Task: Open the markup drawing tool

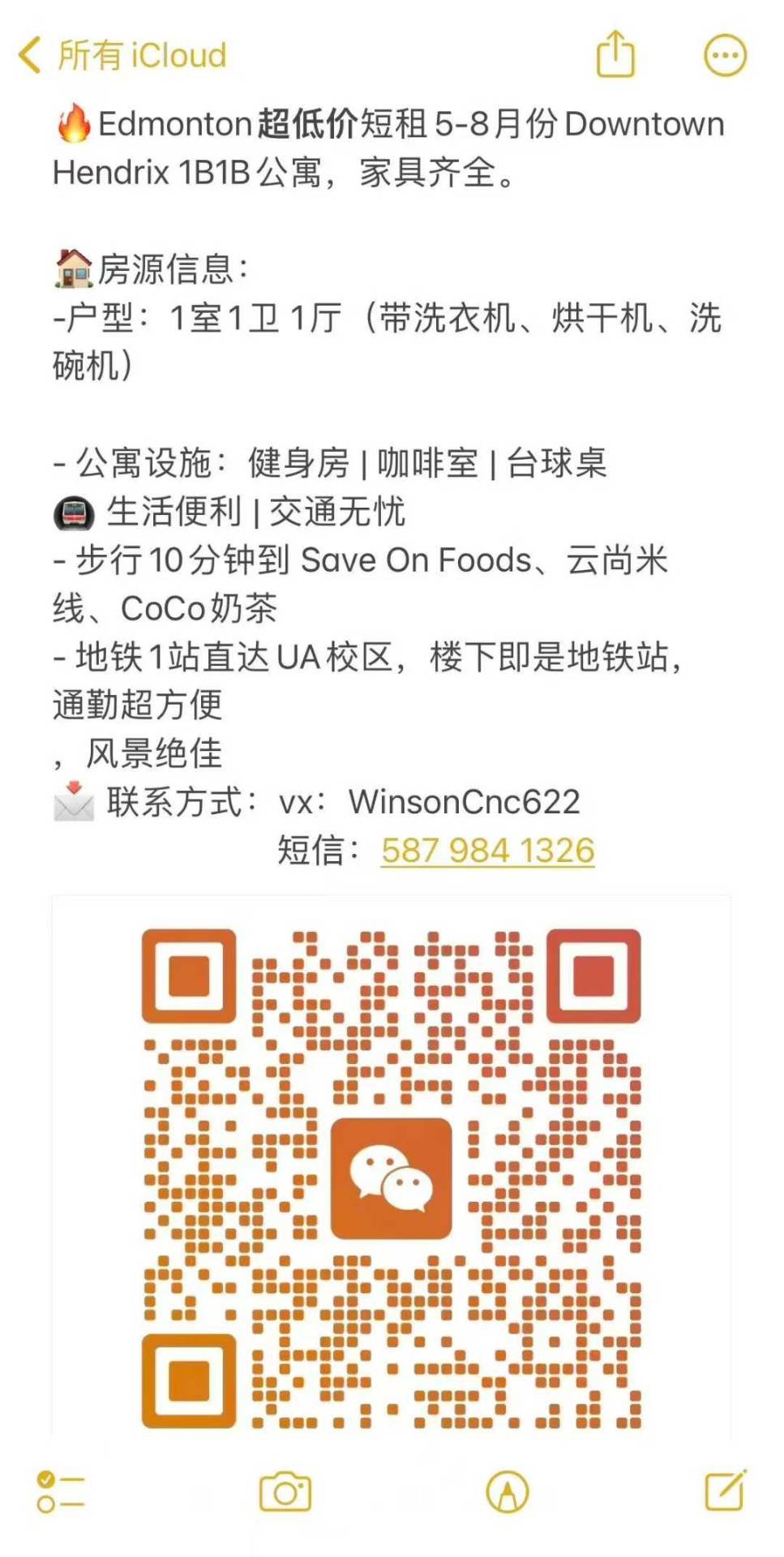Action: pos(508,1491)
